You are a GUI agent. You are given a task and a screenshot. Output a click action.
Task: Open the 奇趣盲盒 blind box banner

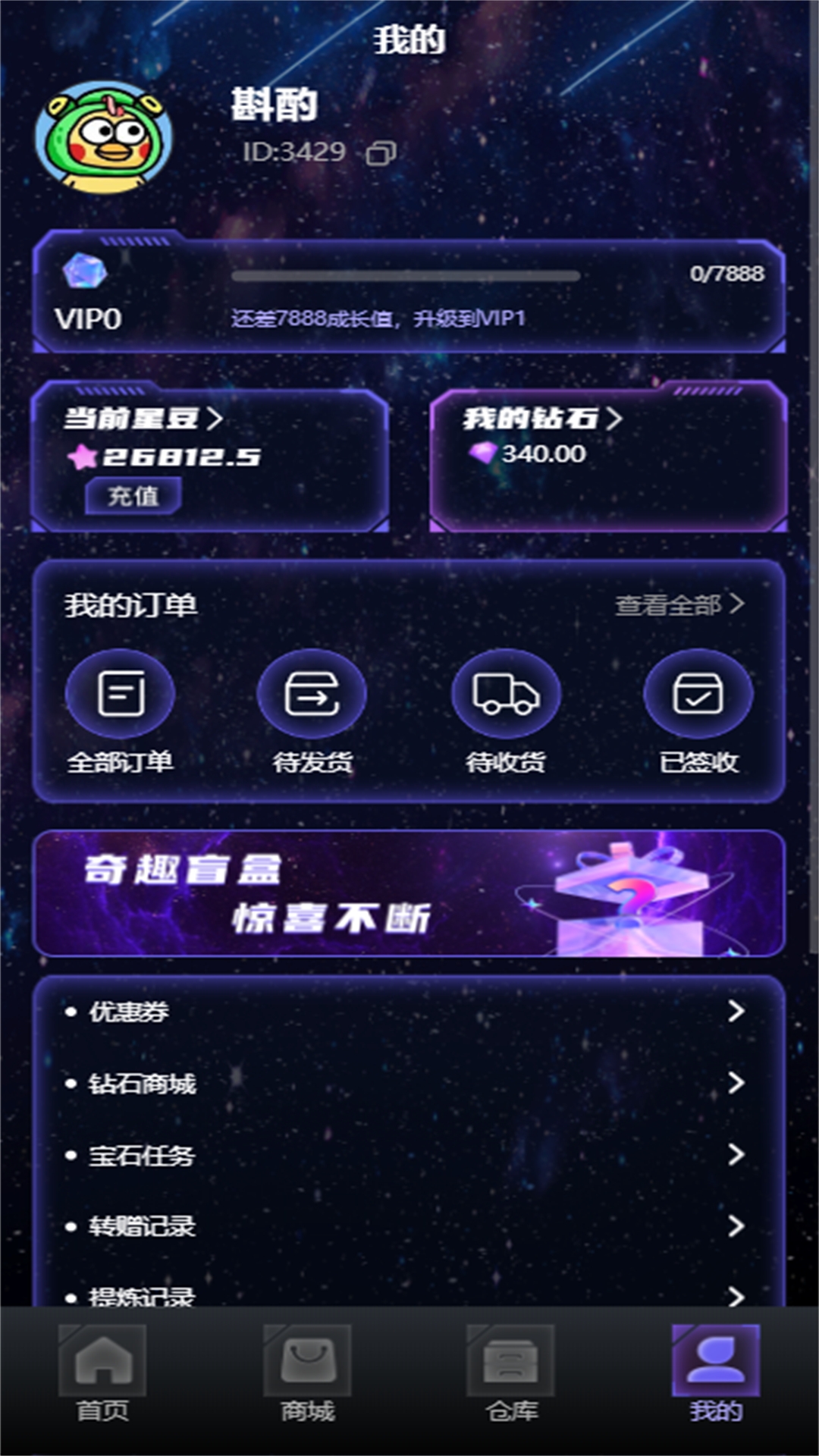pyautogui.click(x=409, y=893)
